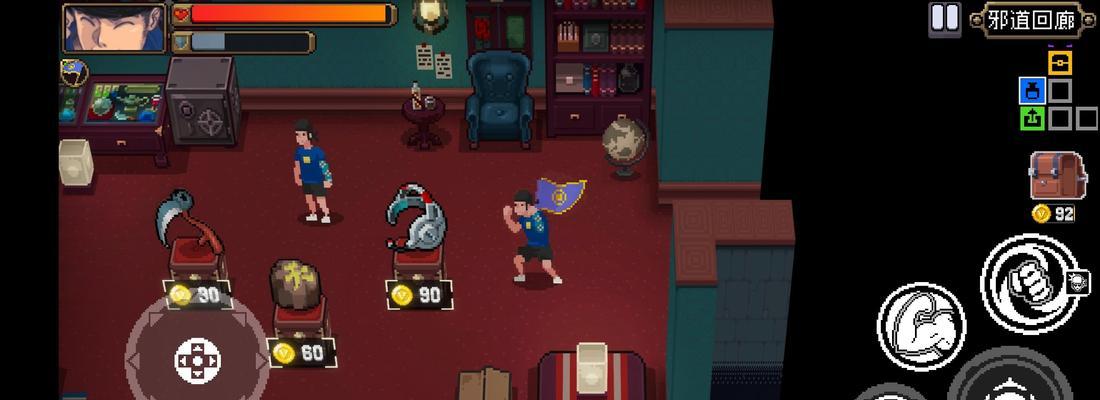
Task: Tap the buff icon below portrait
Action: (x=74, y=72)
